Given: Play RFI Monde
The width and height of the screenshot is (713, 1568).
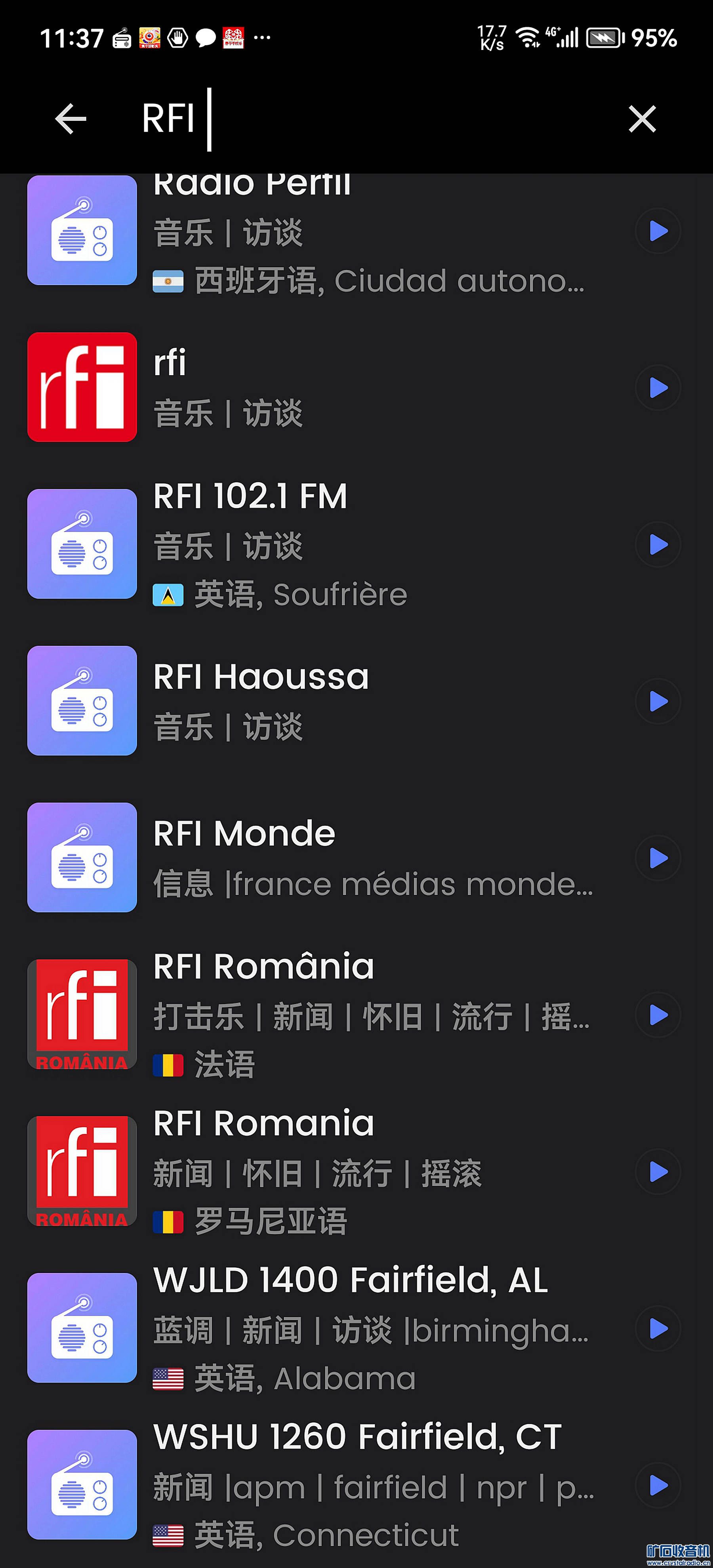Looking at the screenshot, I should coord(658,858).
